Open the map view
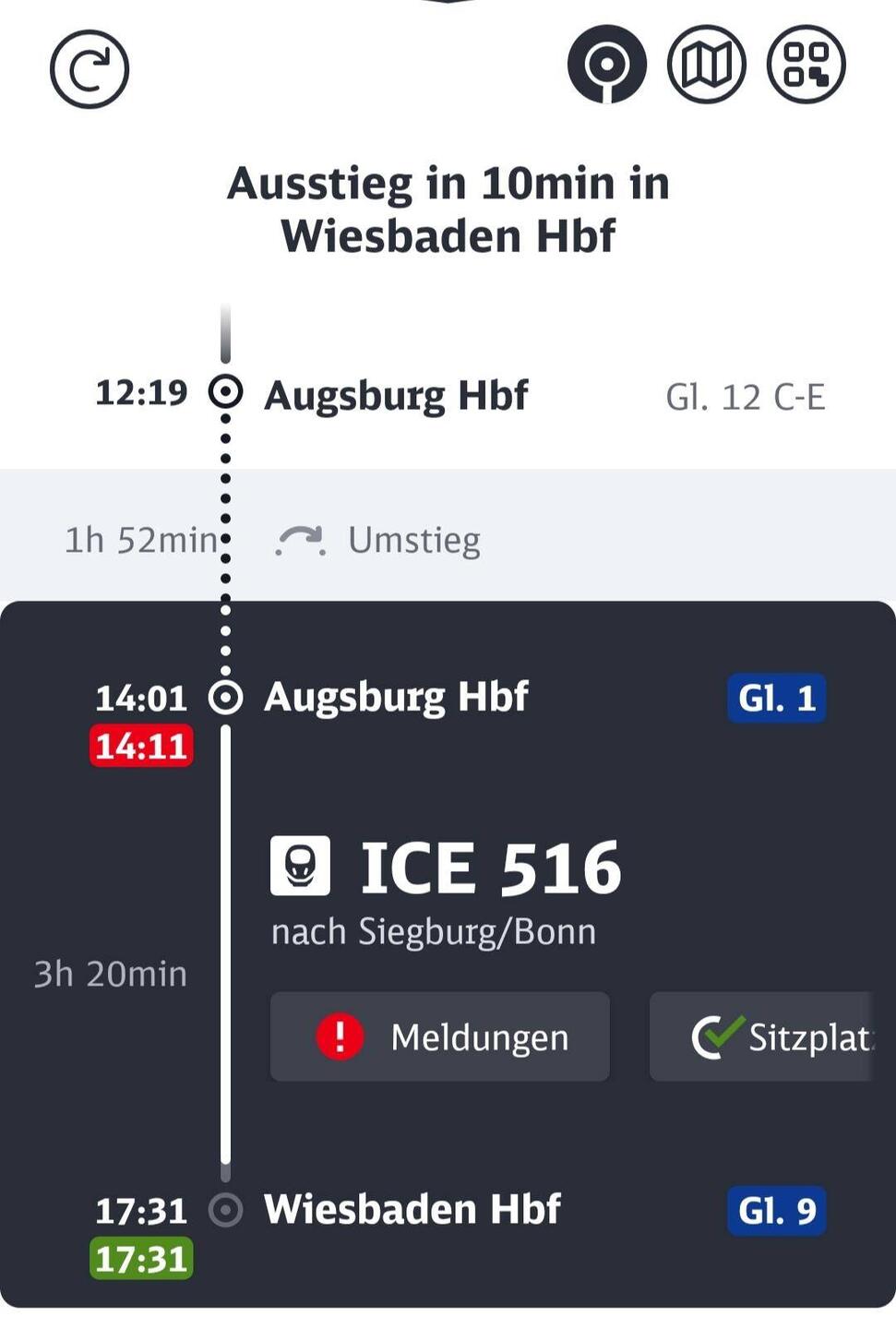Viewport: 896px width, 1329px height. [x=706, y=65]
